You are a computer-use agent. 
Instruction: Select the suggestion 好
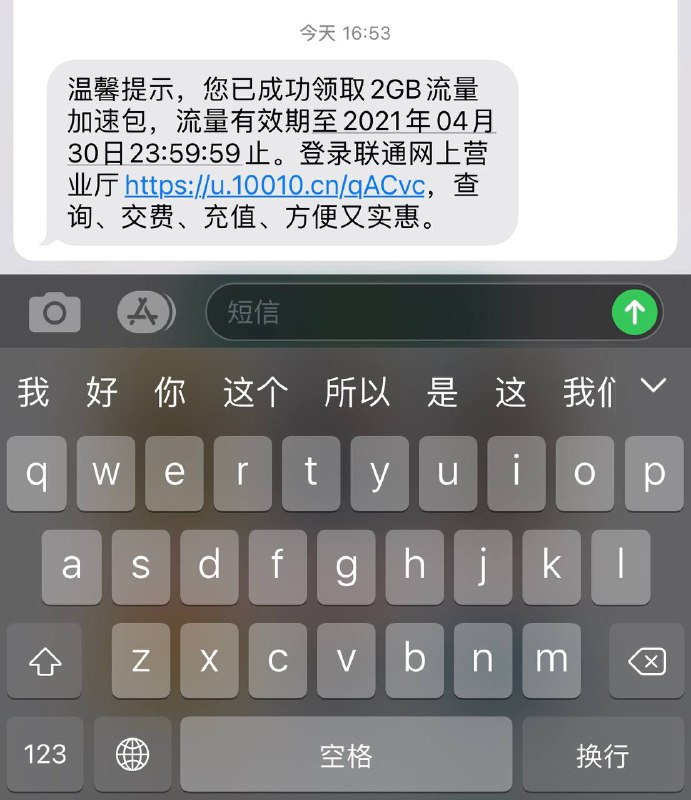[102, 393]
